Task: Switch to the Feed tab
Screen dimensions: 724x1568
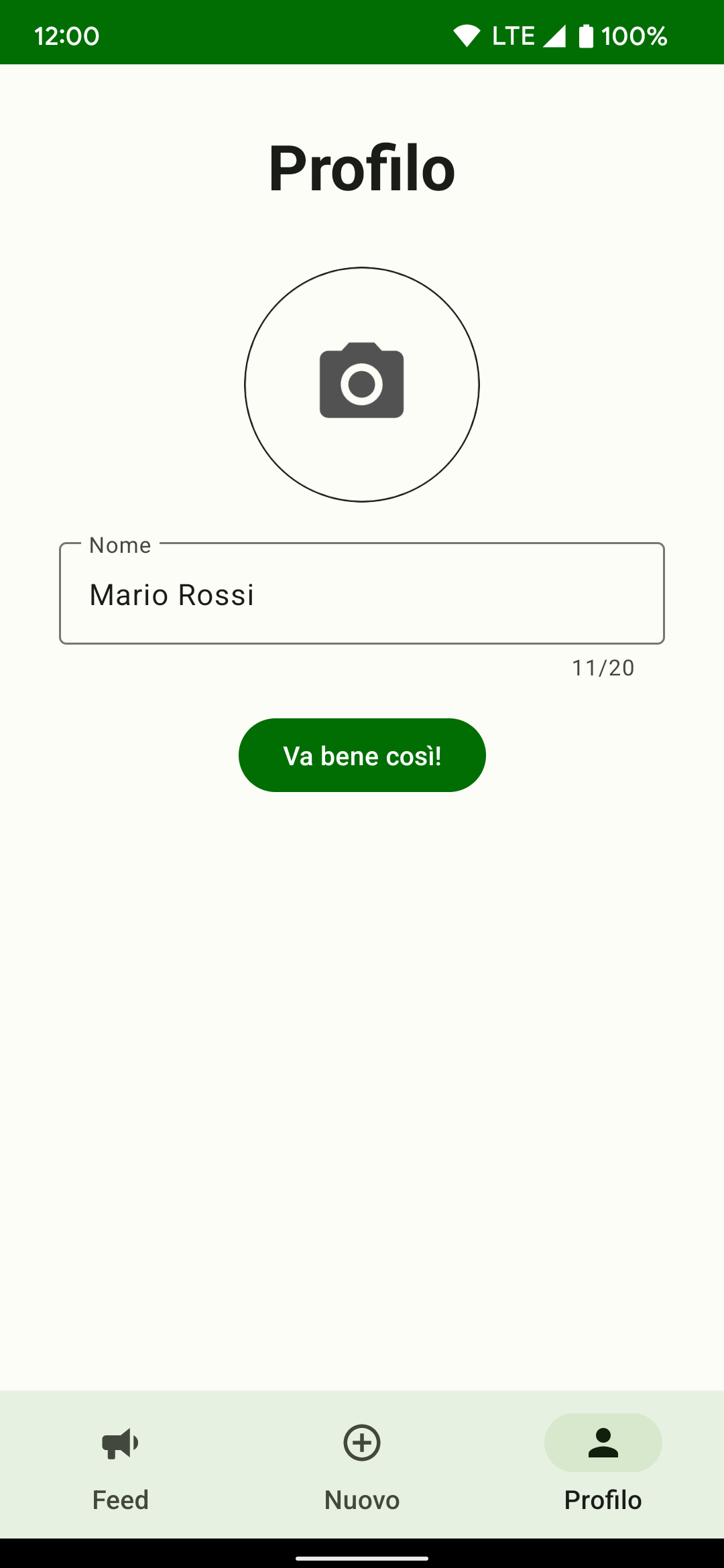Action: tap(121, 1465)
